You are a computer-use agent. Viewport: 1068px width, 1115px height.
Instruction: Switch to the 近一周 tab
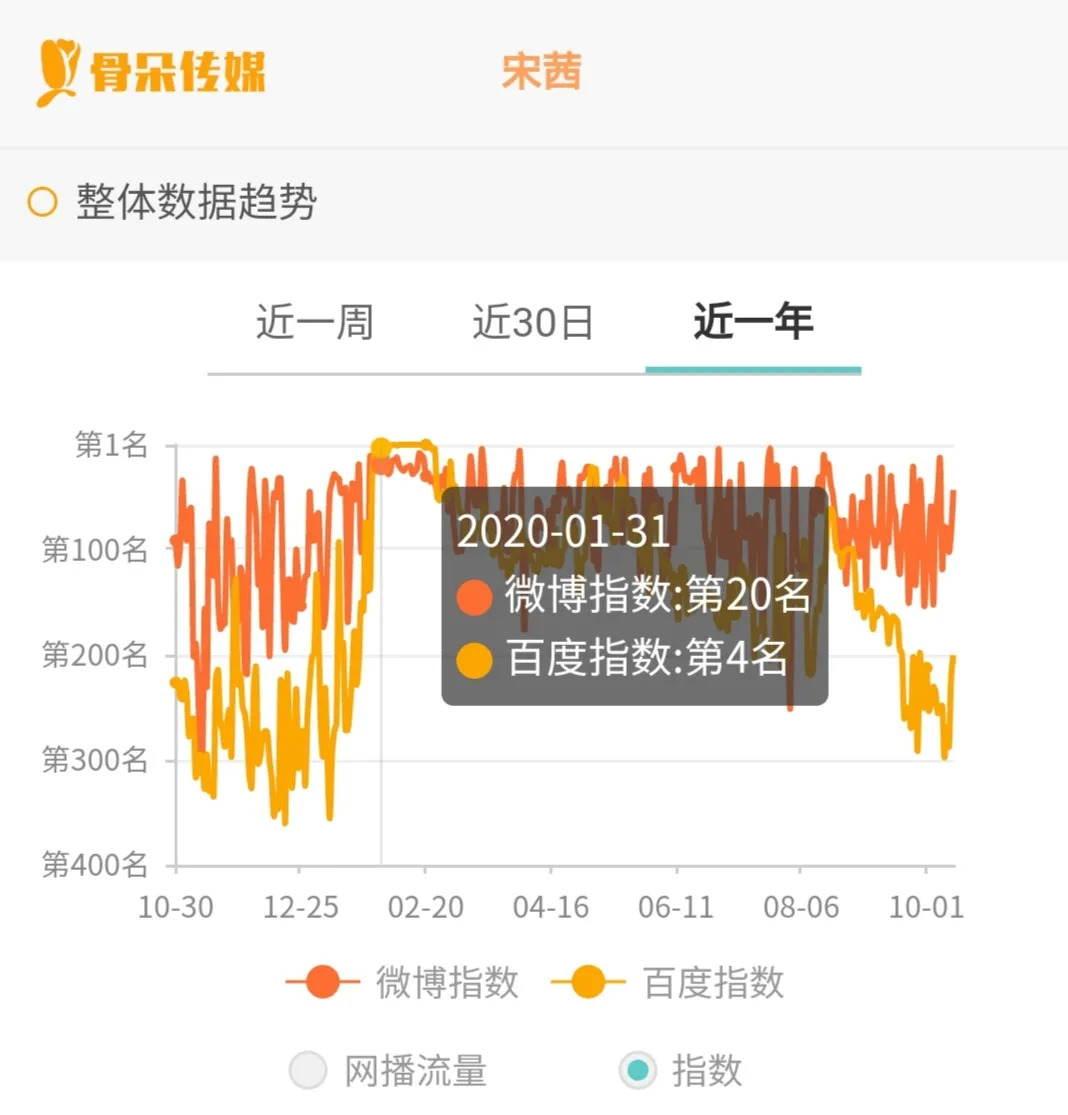coord(315,324)
